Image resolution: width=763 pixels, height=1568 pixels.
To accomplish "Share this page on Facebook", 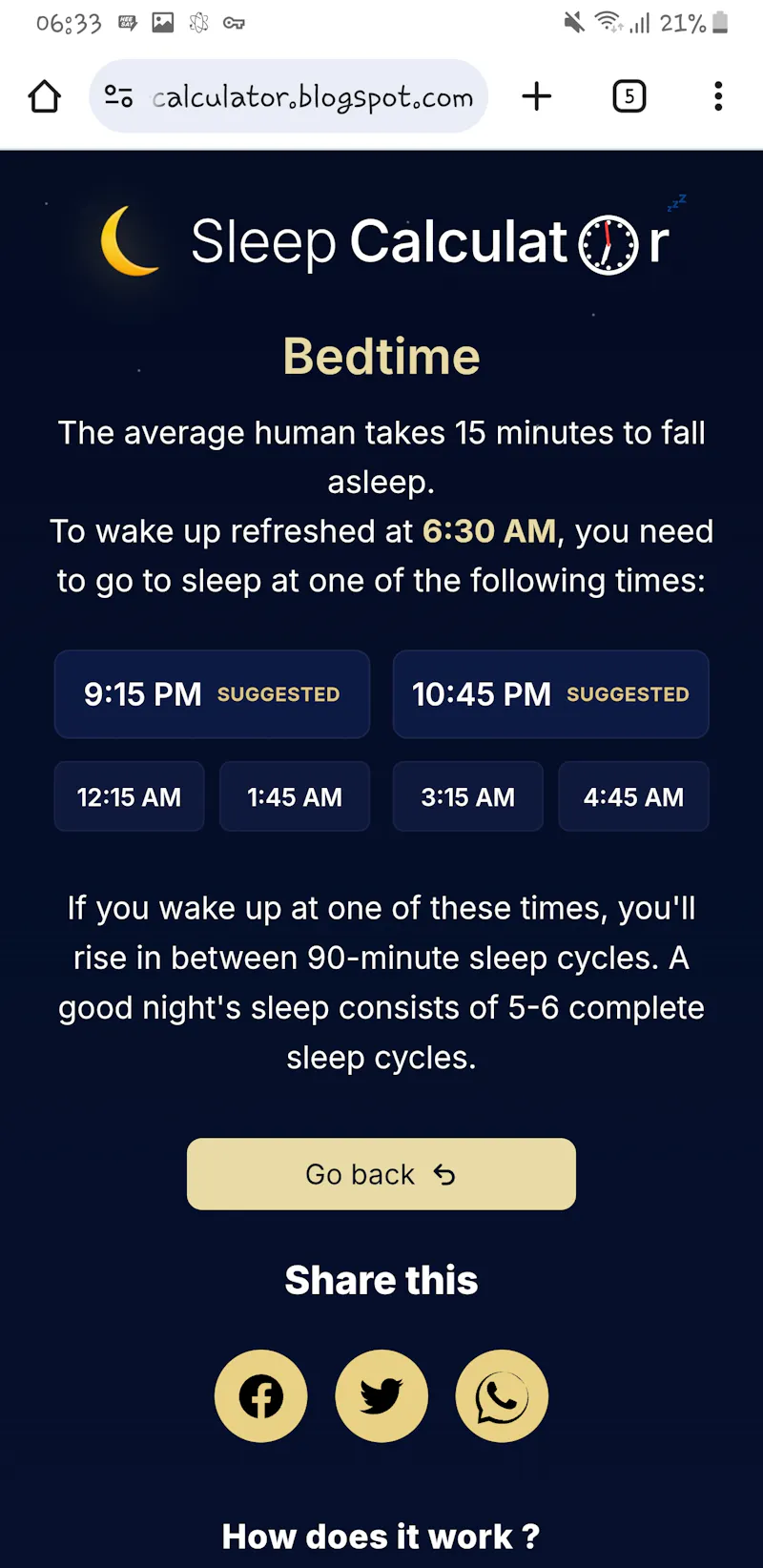I will click(261, 1396).
